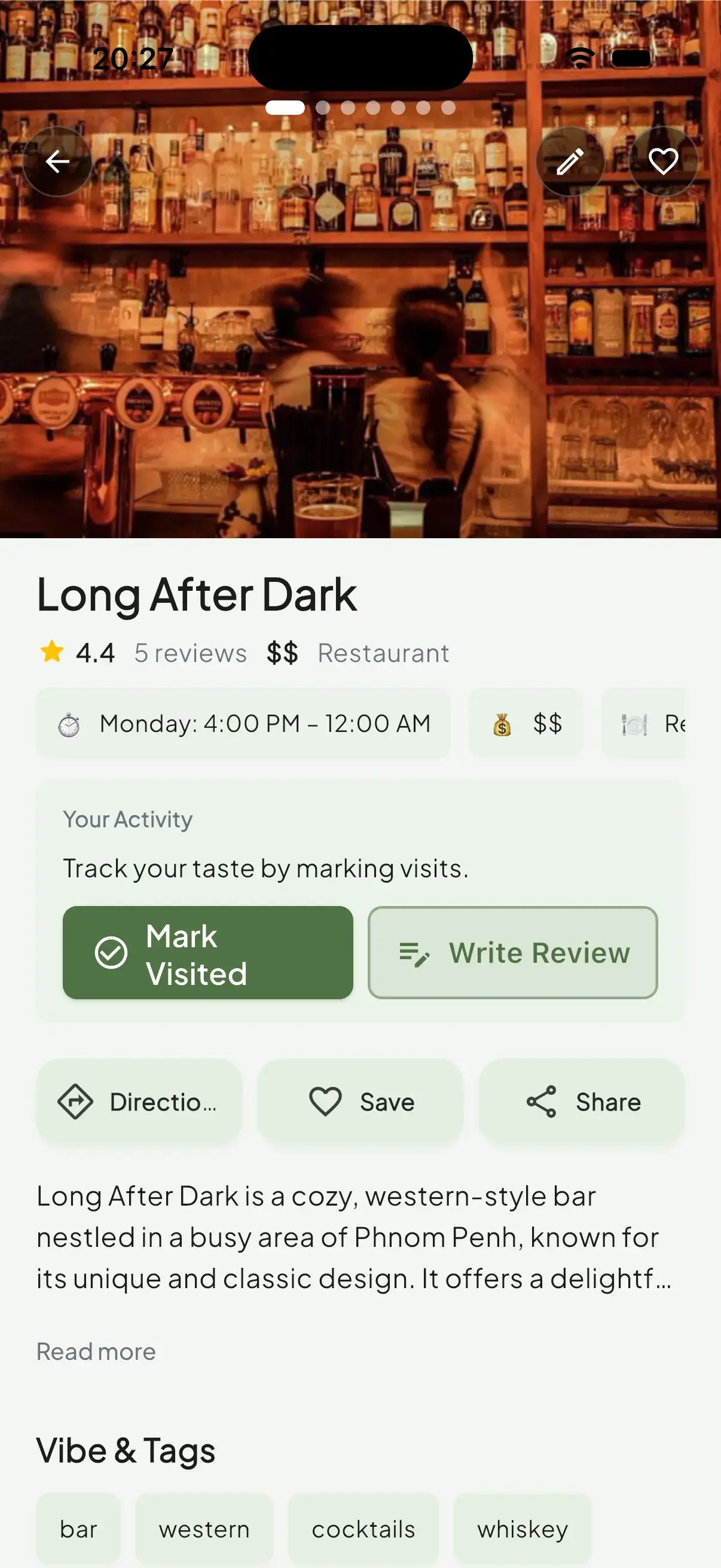Viewport: 721px width, 1568px height.
Task: Tap the back arrow on the photo
Action: pyautogui.click(x=57, y=161)
